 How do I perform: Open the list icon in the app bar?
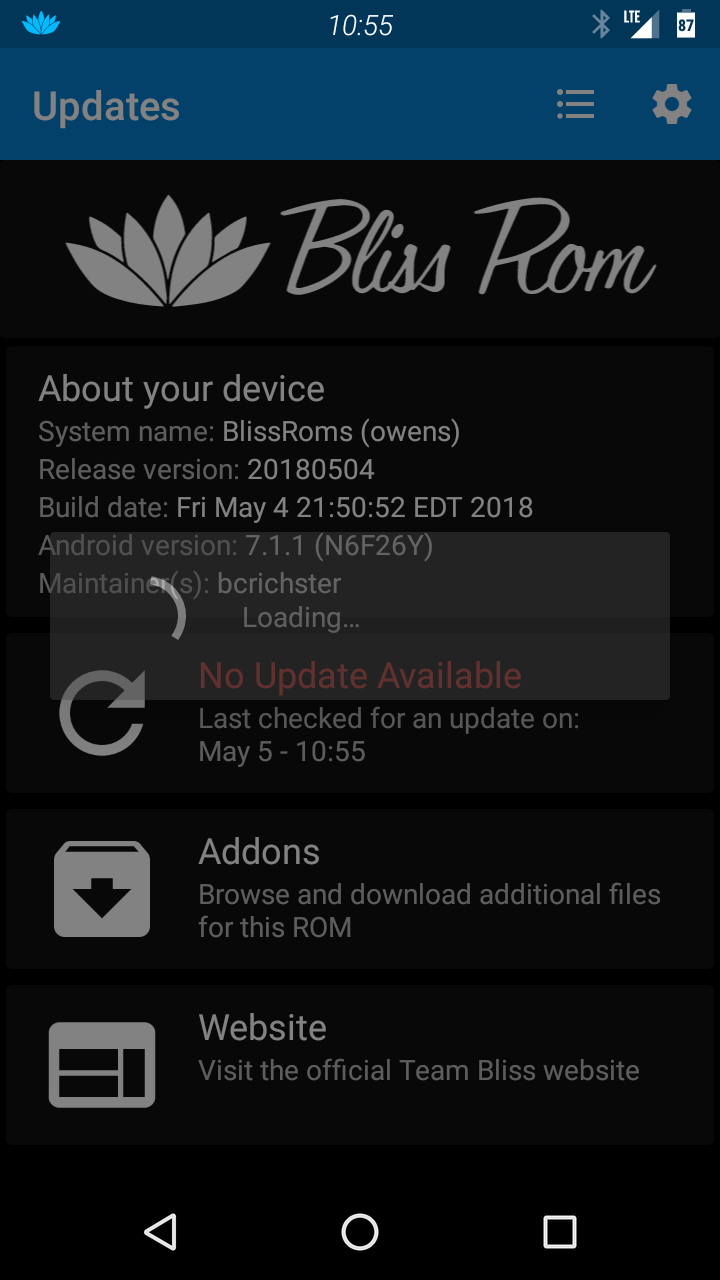[575, 105]
